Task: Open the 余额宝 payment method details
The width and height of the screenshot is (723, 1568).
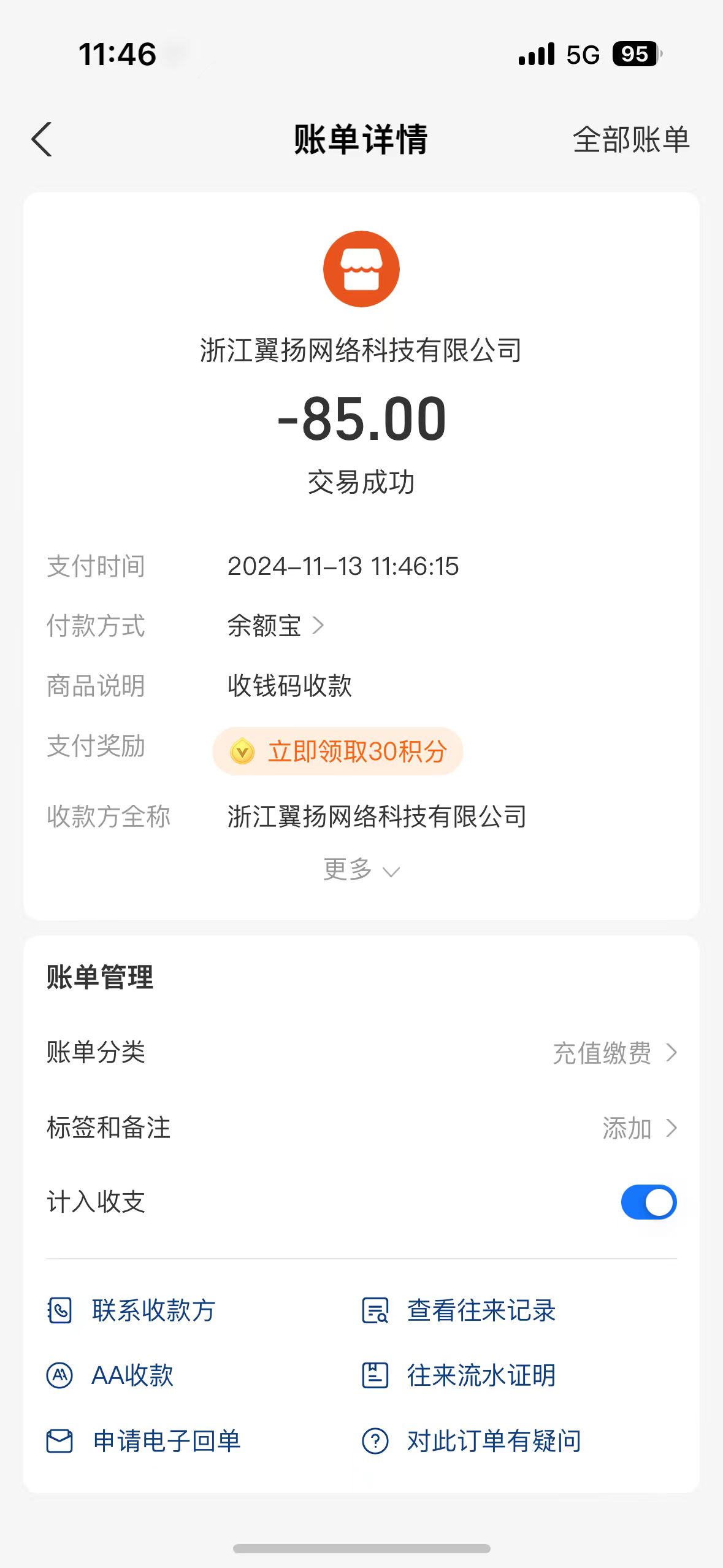Action: (276, 626)
